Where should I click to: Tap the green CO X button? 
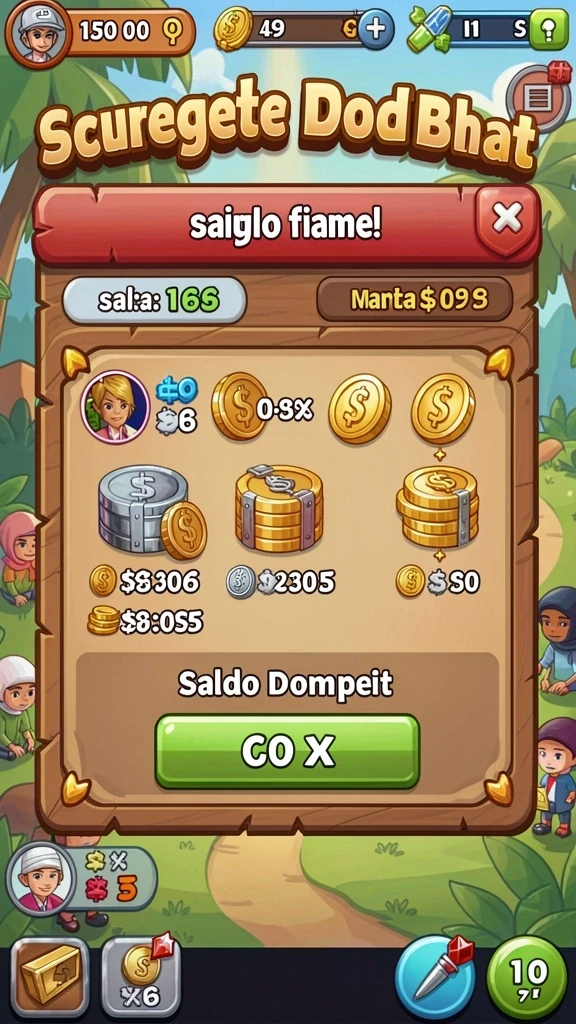287,751
